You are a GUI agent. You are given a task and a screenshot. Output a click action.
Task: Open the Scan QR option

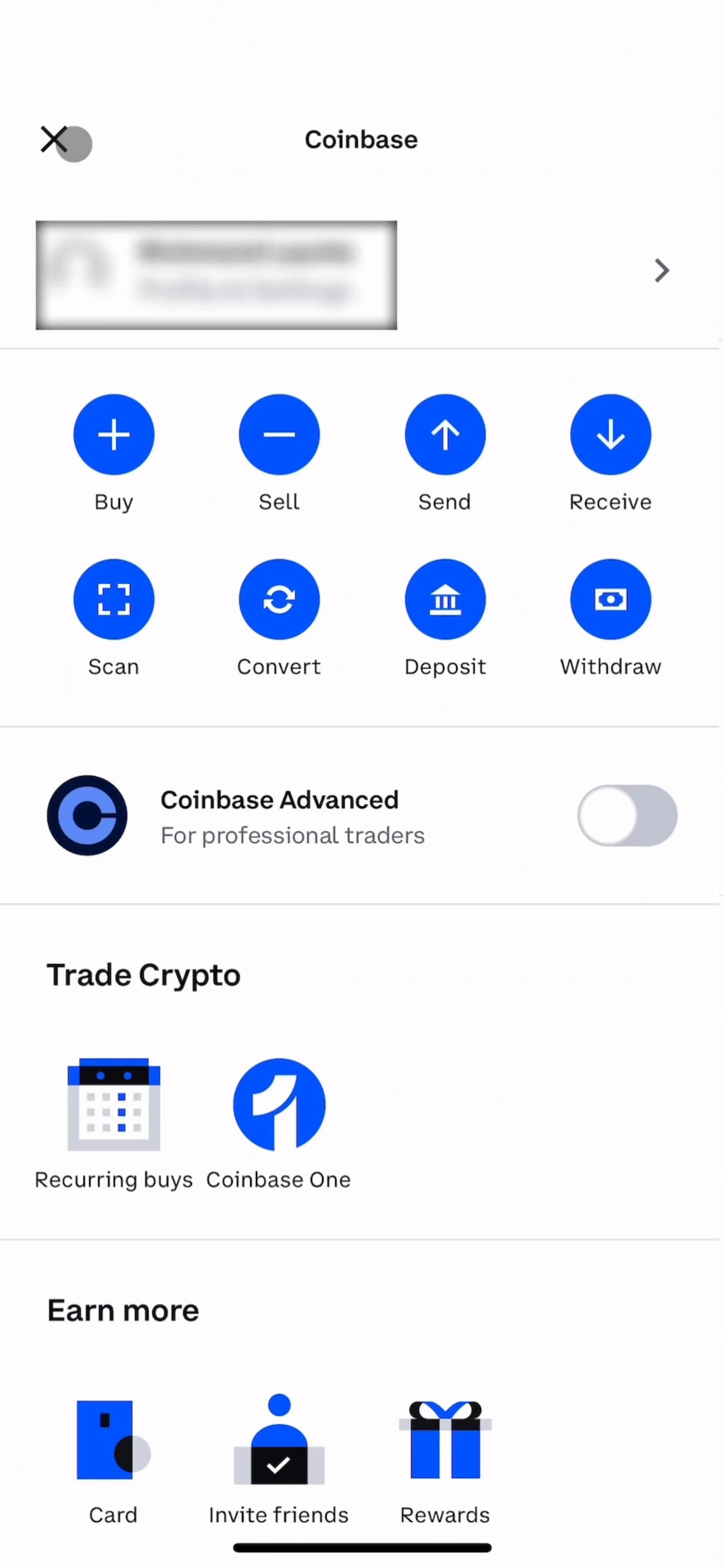point(114,599)
